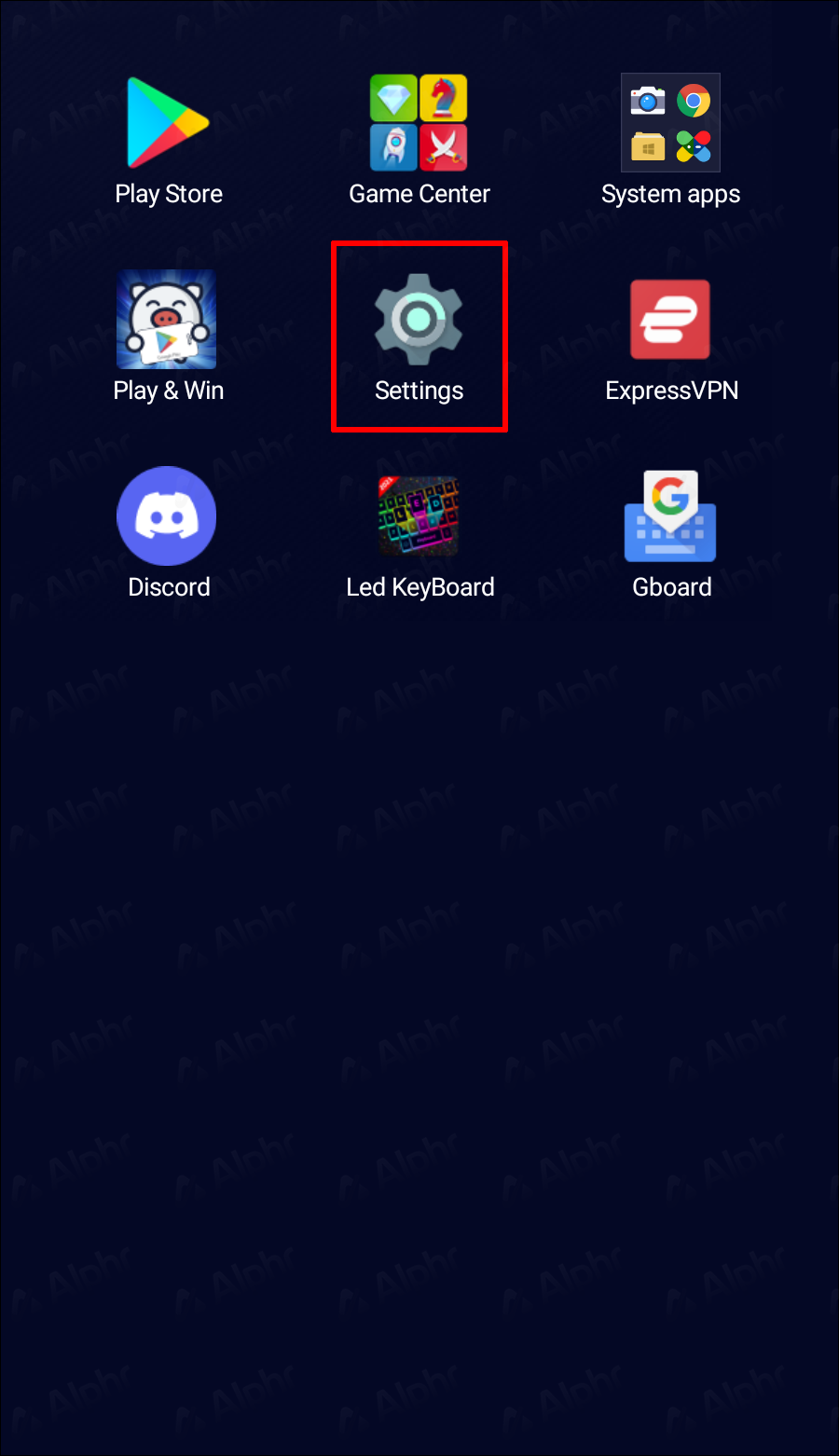
Task: Launch the Led KeyBoard app
Action: click(x=419, y=516)
